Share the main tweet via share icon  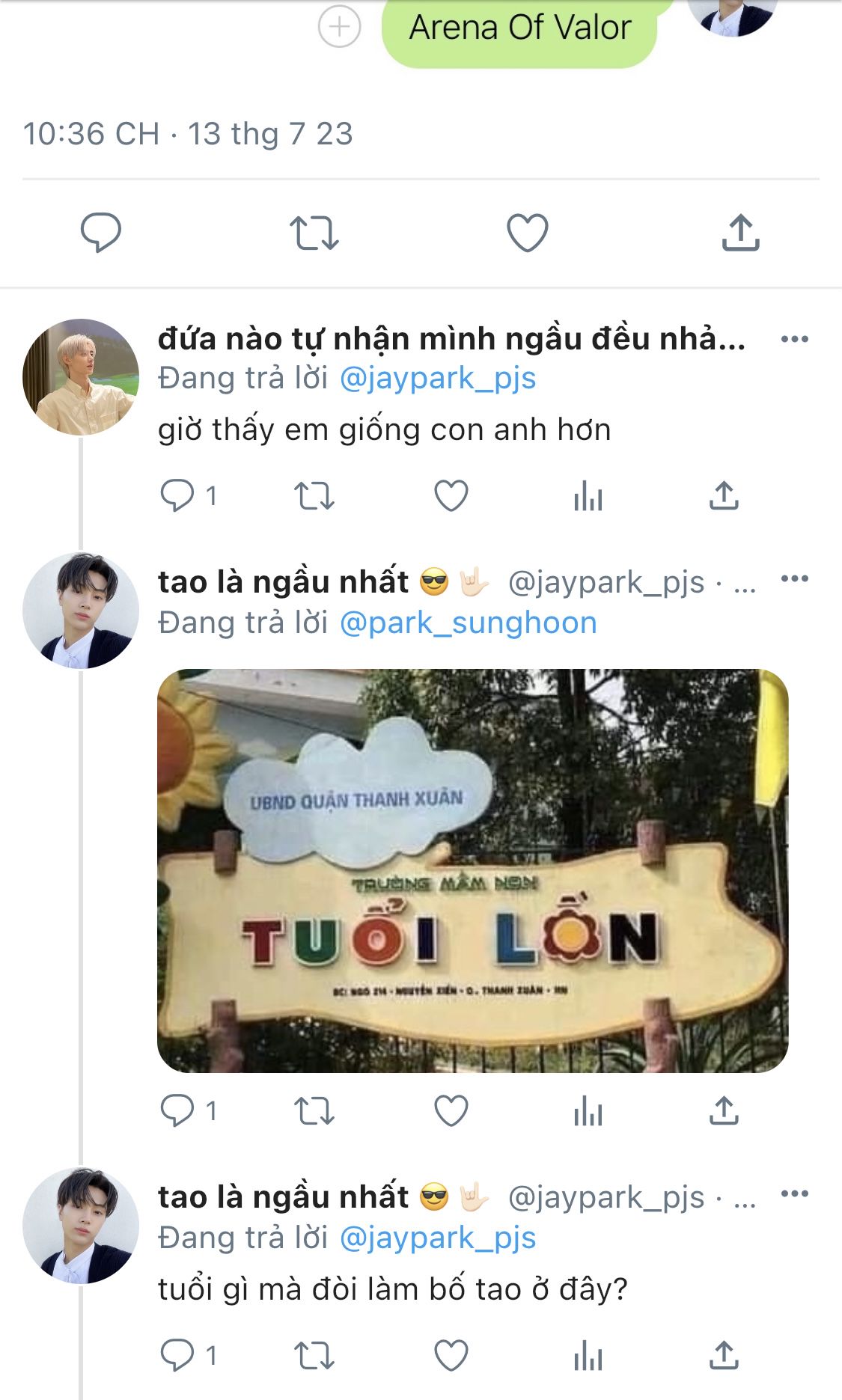click(740, 232)
